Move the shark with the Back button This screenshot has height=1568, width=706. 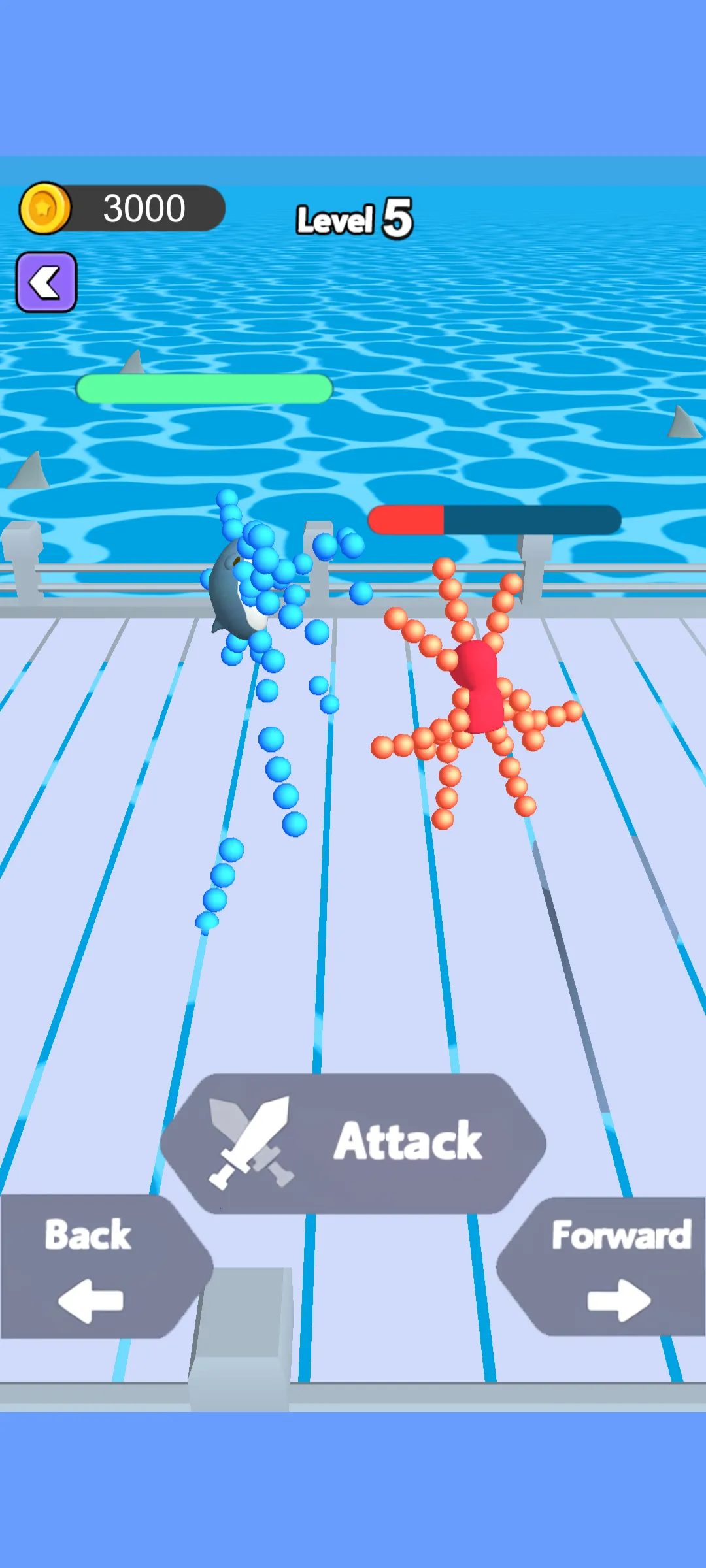pyautogui.click(x=98, y=1266)
